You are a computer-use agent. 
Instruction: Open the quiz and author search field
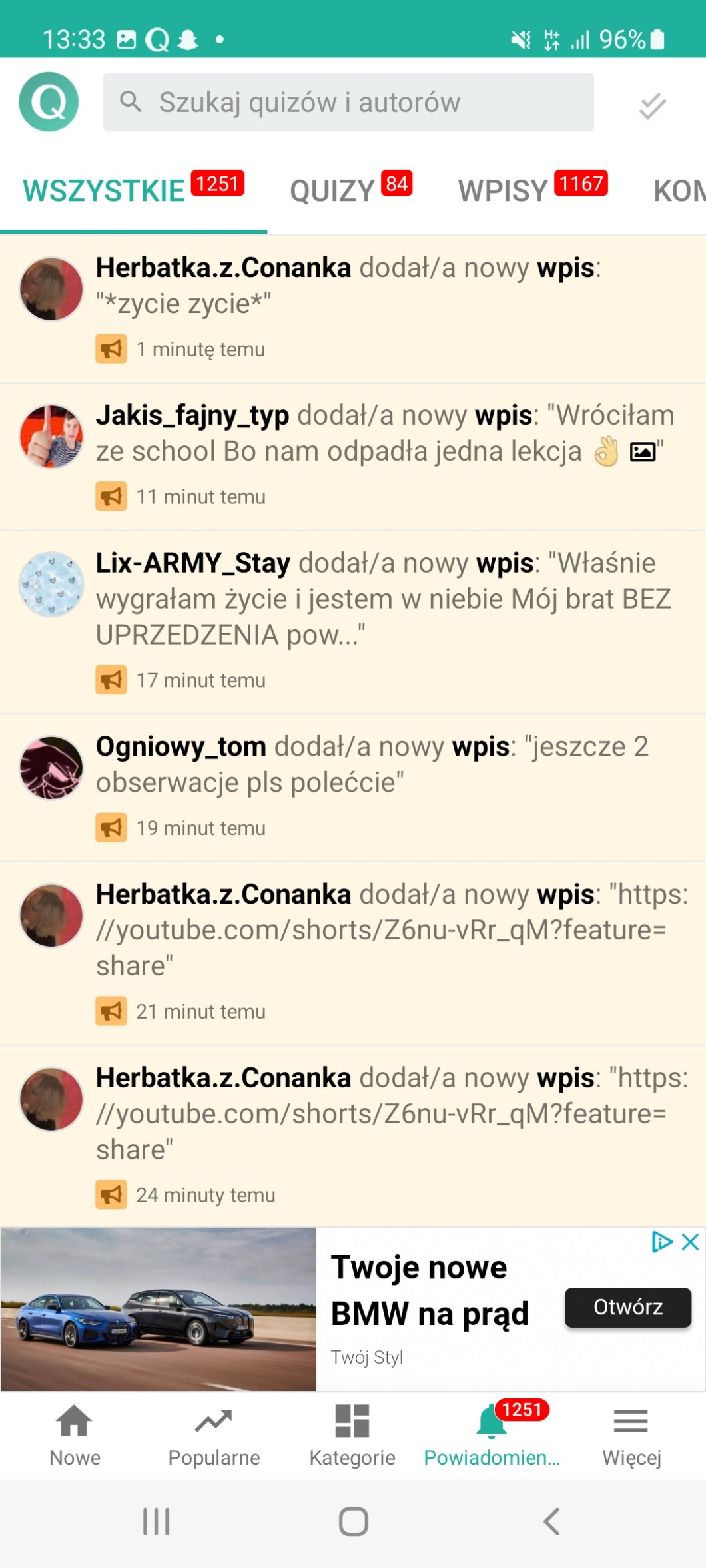(x=348, y=102)
